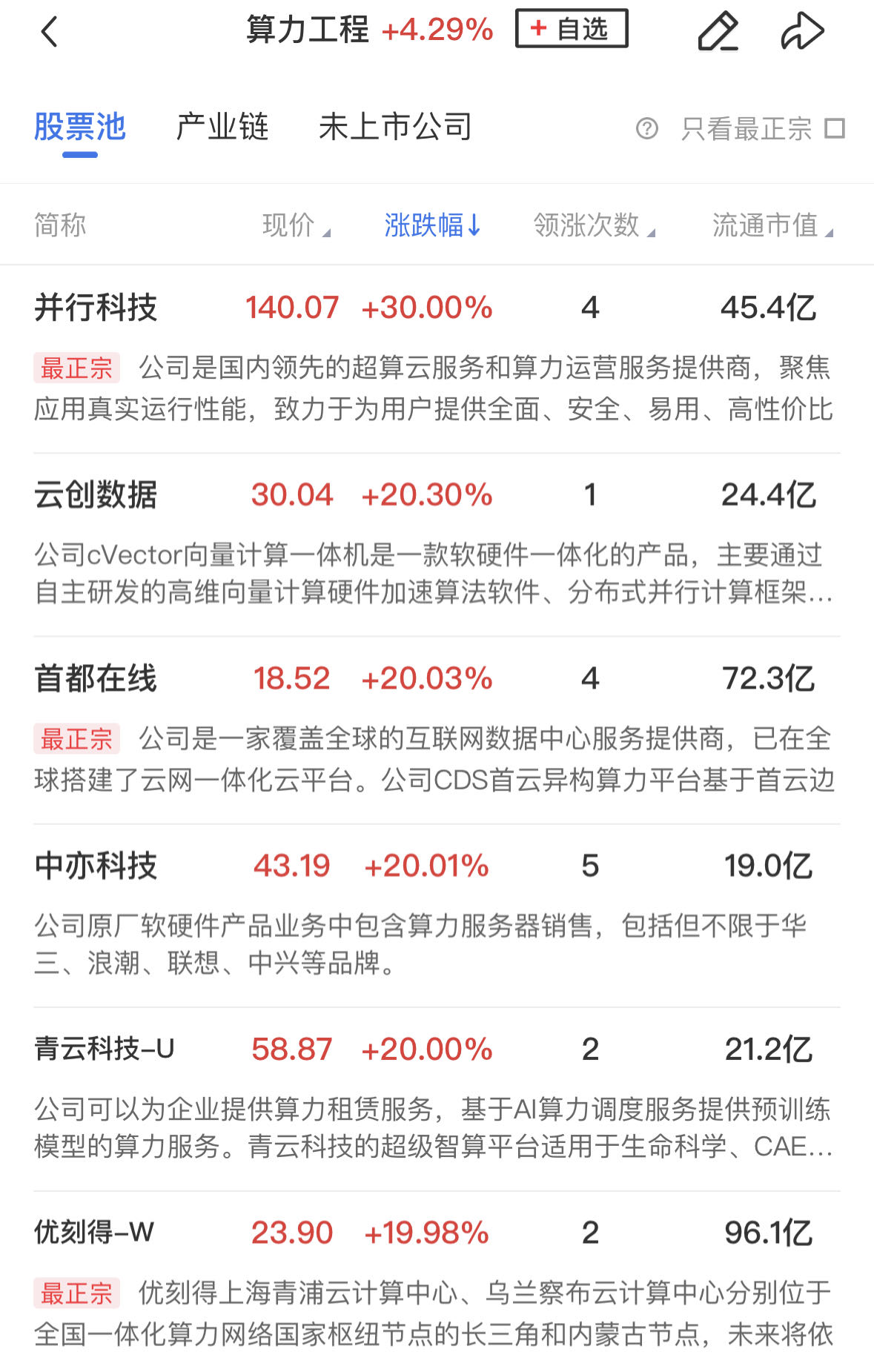Open the edit pencil icon
The height and width of the screenshot is (1372, 874).
[718, 32]
